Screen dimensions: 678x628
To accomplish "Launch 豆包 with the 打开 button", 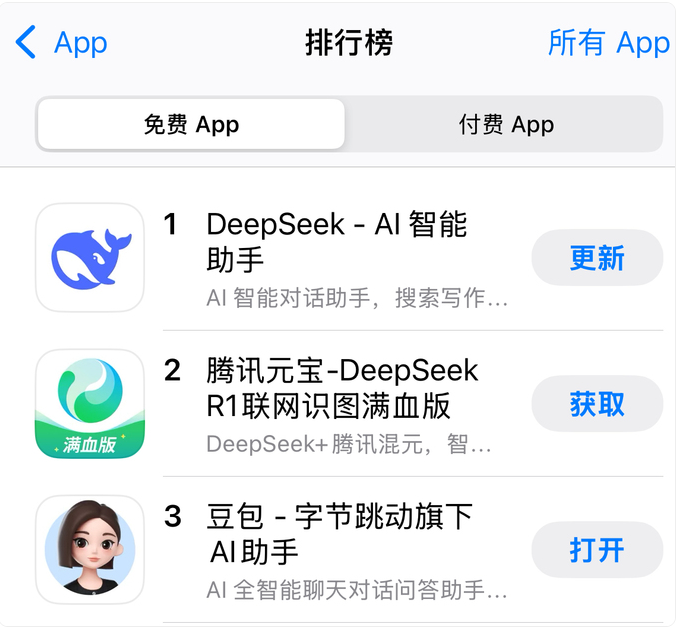I will pos(597,550).
